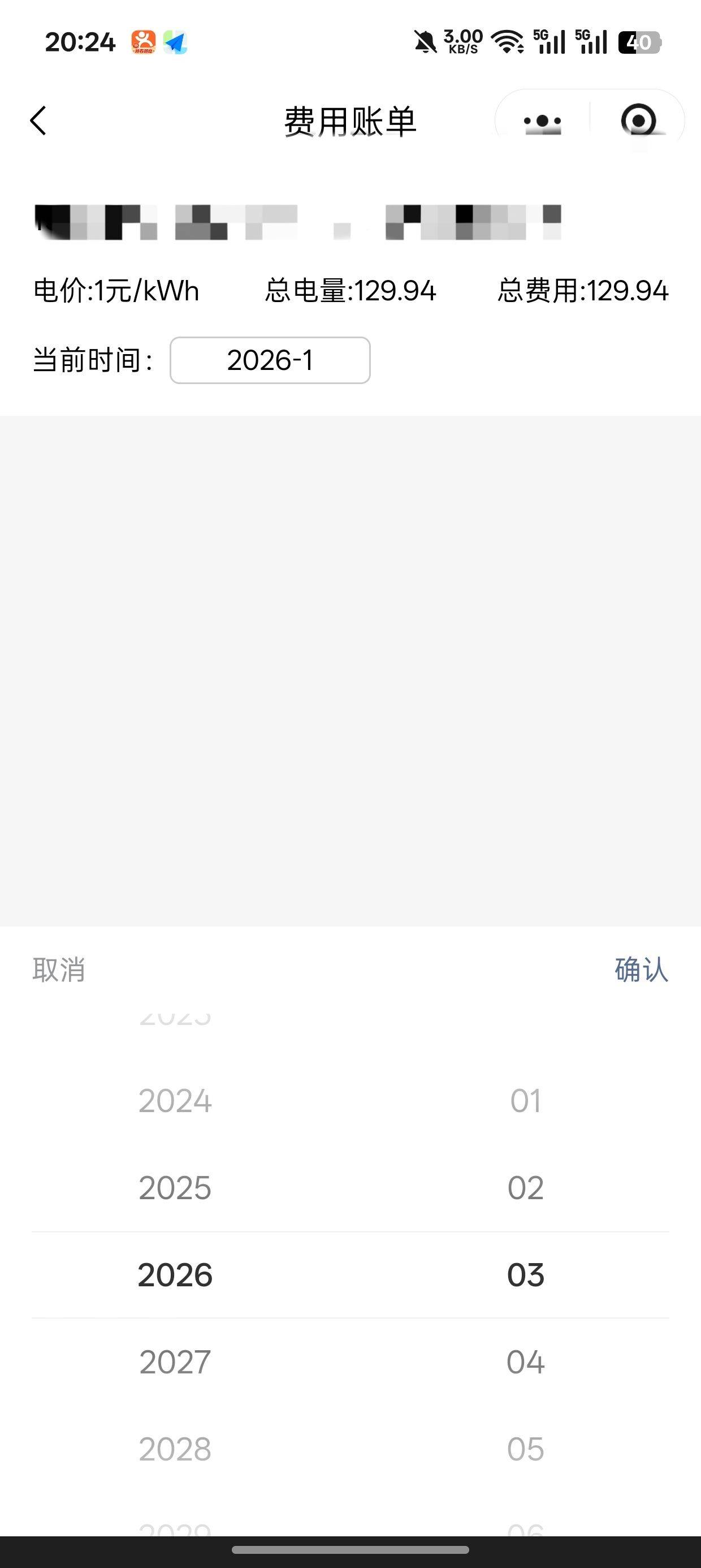Go back from 费用账单 page
Image resolution: width=701 pixels, height=1568 pixels.
38,120
